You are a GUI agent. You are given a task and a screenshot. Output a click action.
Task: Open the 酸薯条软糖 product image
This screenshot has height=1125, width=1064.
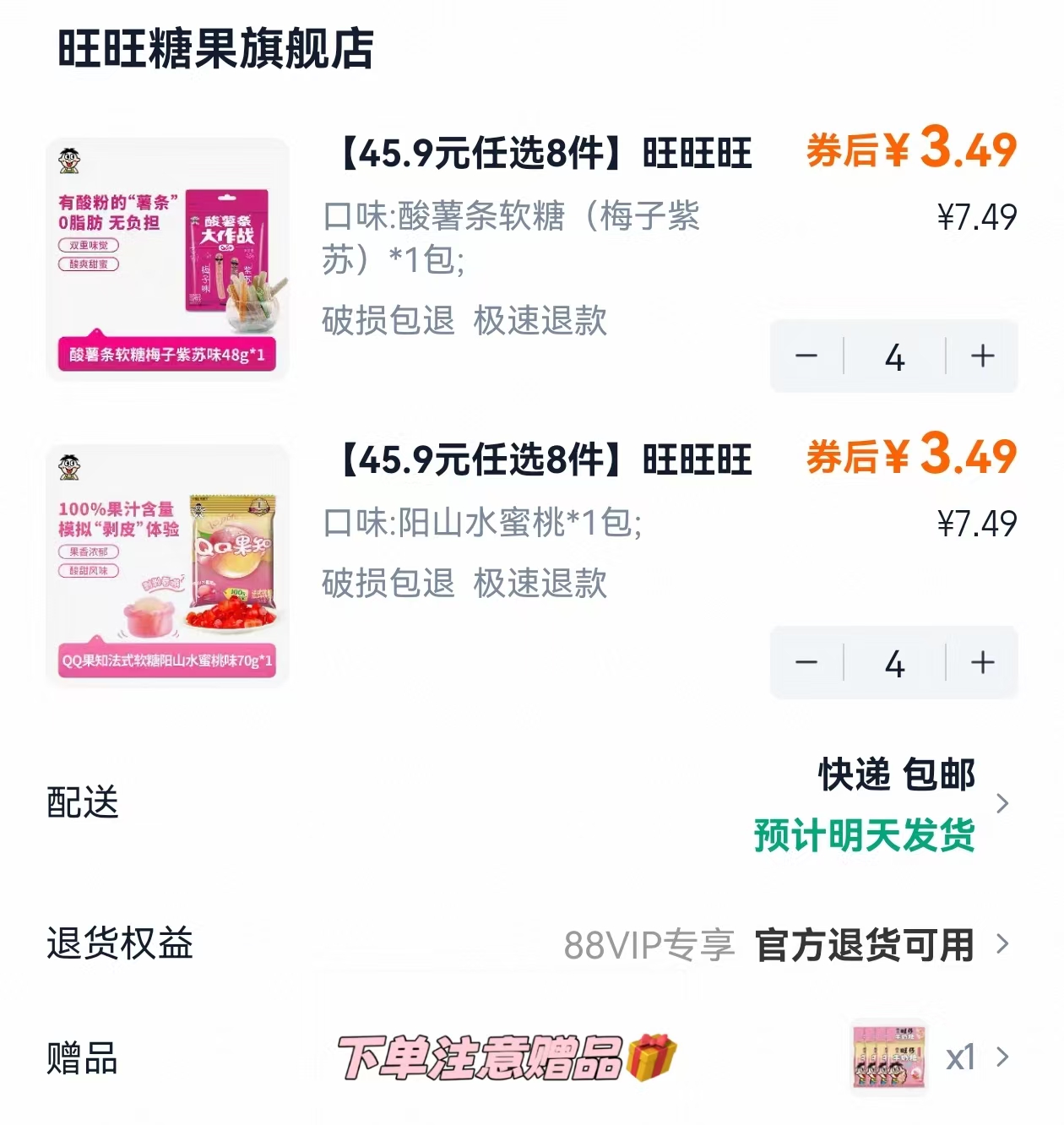[167, 259]
